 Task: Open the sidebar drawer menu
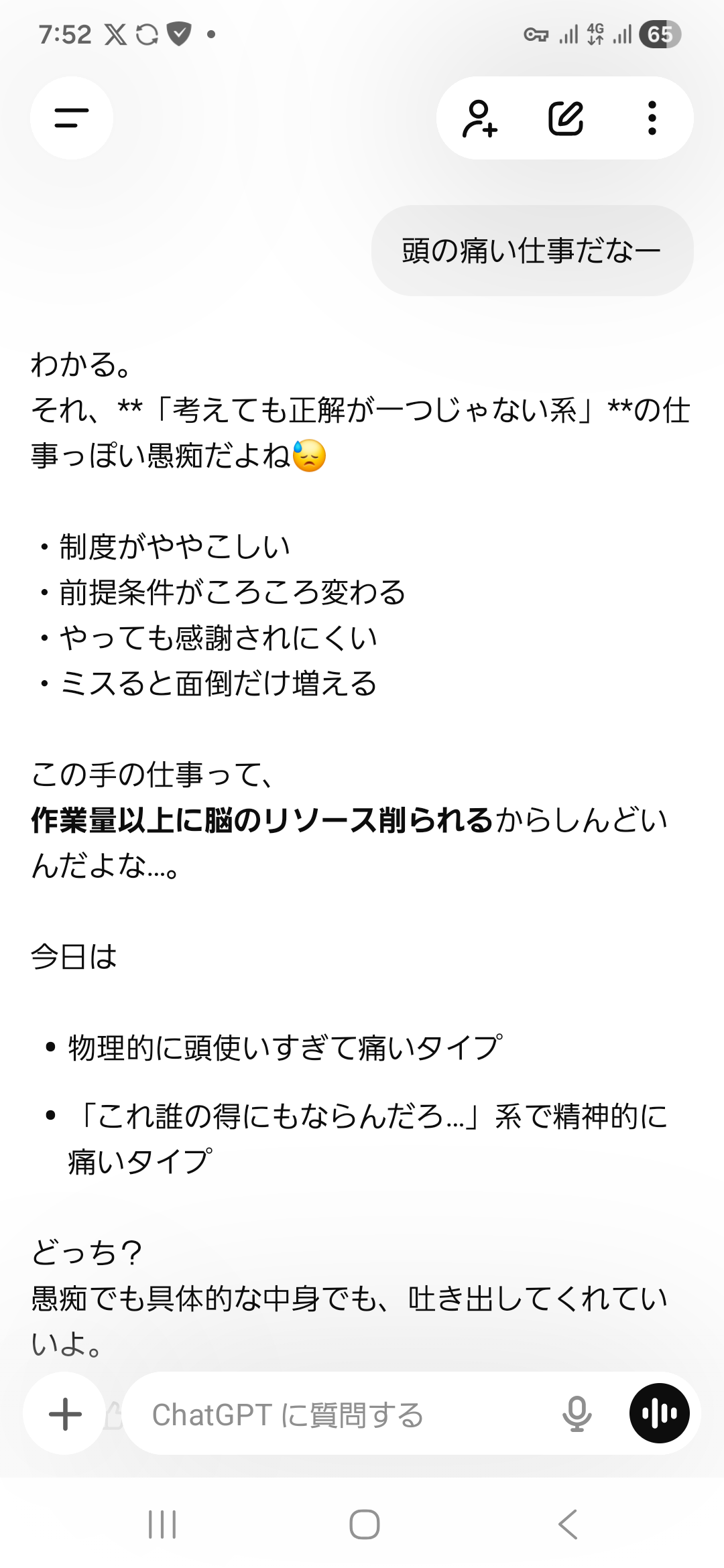point(71,118)
